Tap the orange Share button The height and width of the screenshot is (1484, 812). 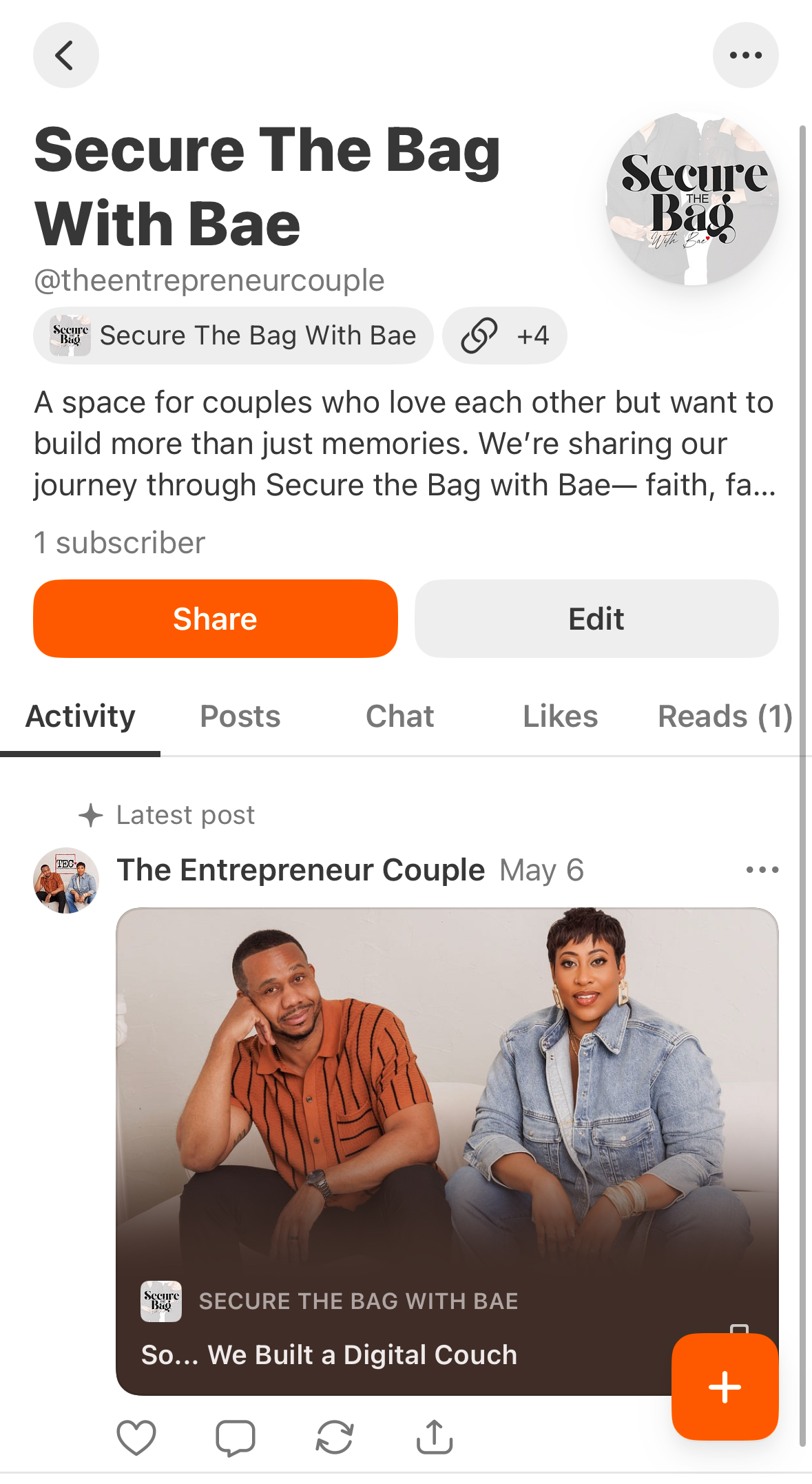(215, 619)
